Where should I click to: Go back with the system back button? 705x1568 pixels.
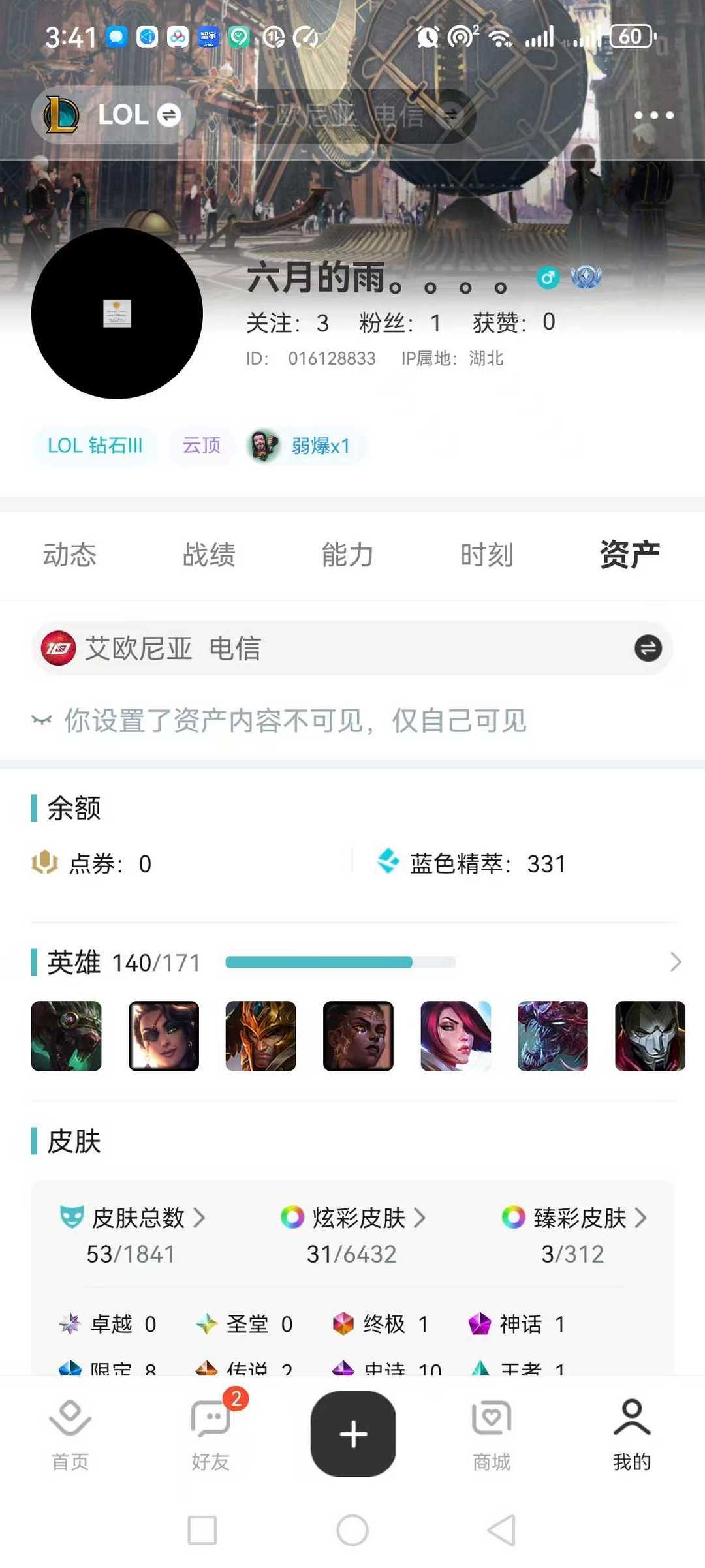click(501, 1530)
